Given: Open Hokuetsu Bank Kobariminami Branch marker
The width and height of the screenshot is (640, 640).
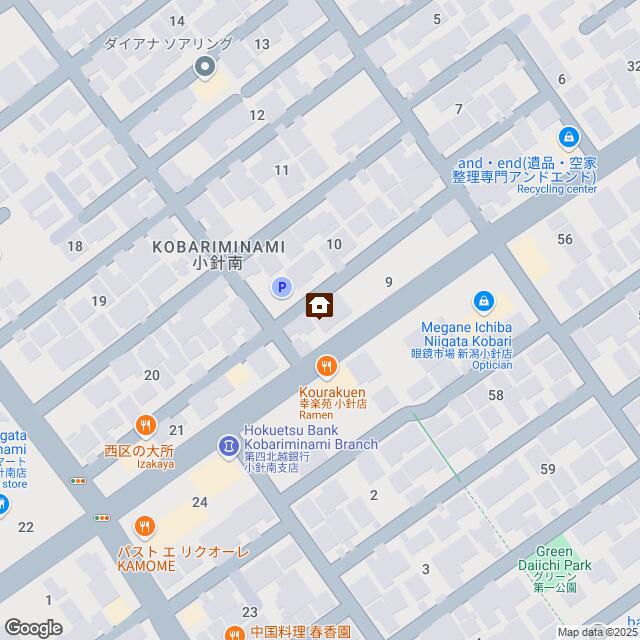Looking at the screenshot, I should pyautogui.click(x=229, y=442).
